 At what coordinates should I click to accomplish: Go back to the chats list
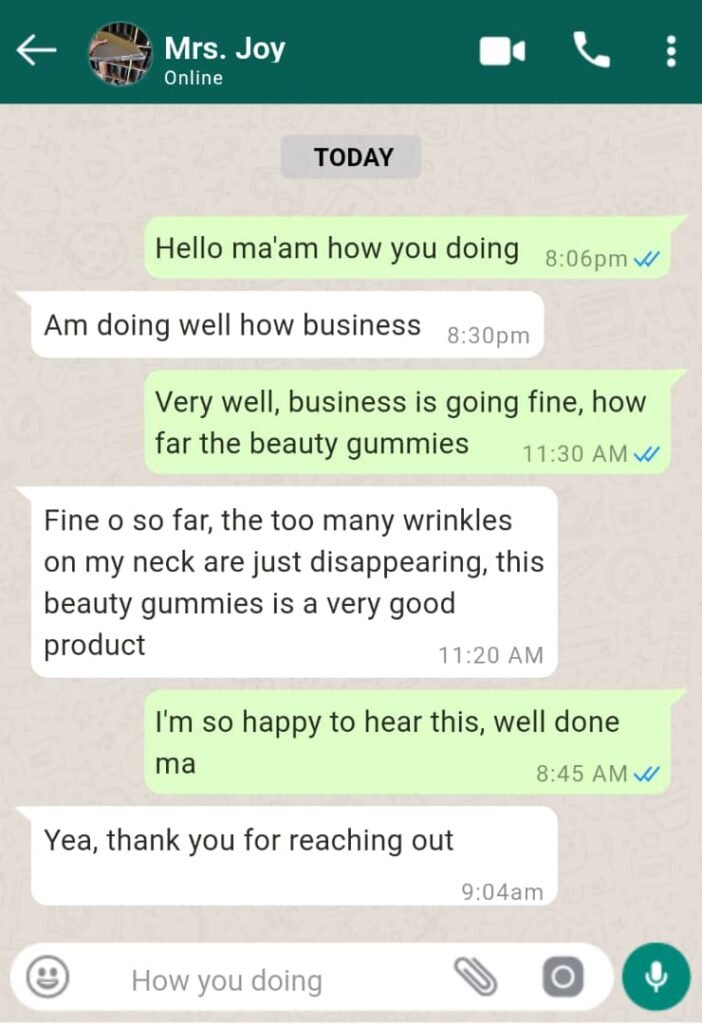(36, 52)
